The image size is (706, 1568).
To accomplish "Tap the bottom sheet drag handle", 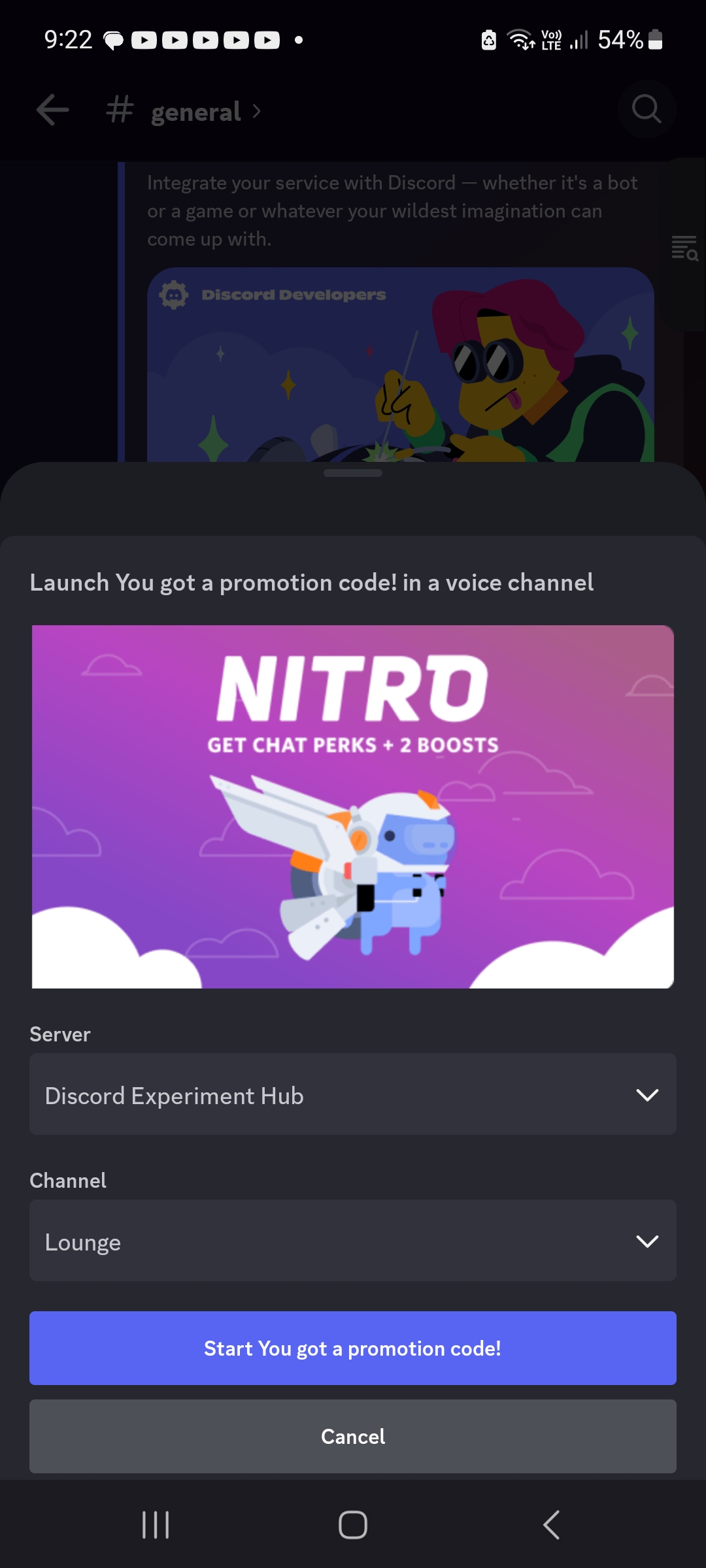I will pos(353,473).
